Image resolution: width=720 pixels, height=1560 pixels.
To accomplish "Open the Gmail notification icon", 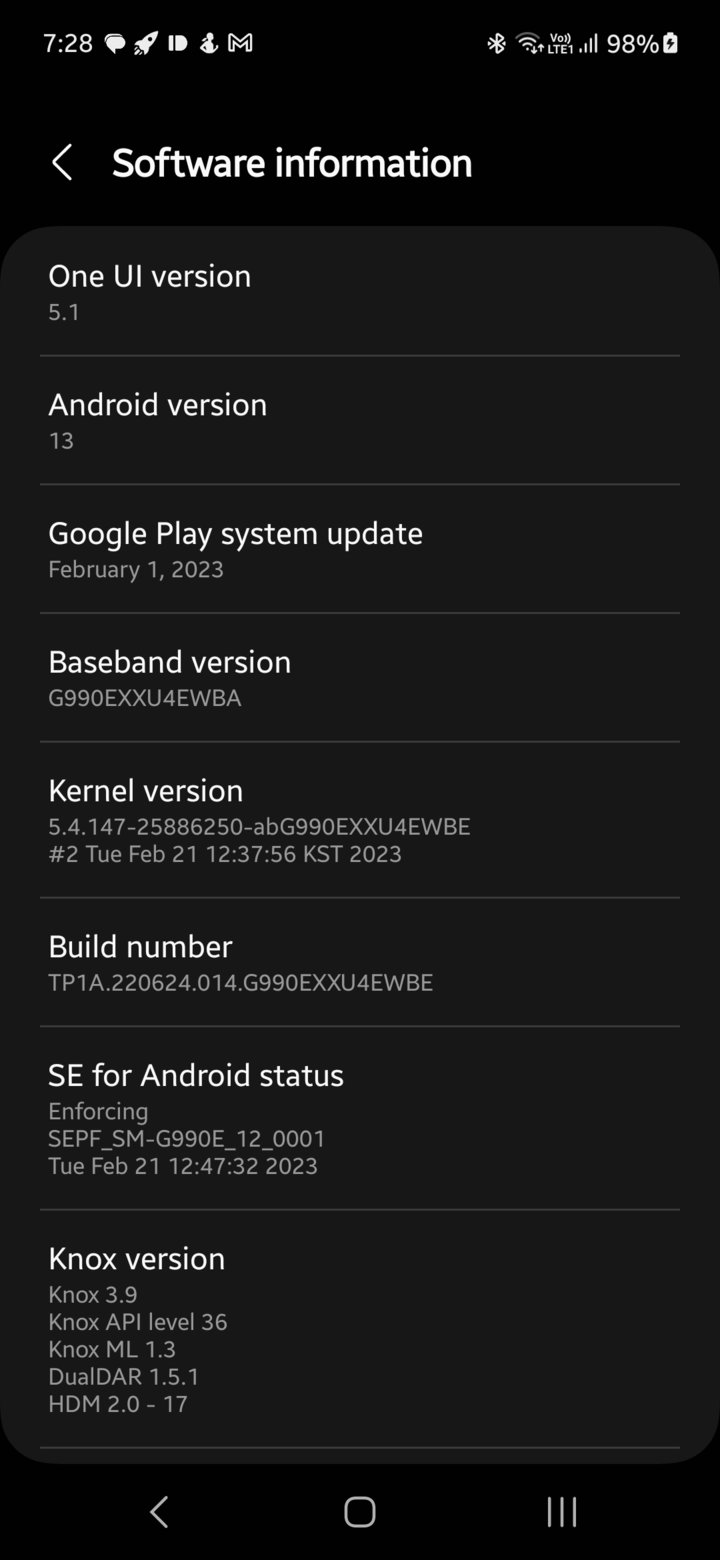I will click(x=240, y=43).
